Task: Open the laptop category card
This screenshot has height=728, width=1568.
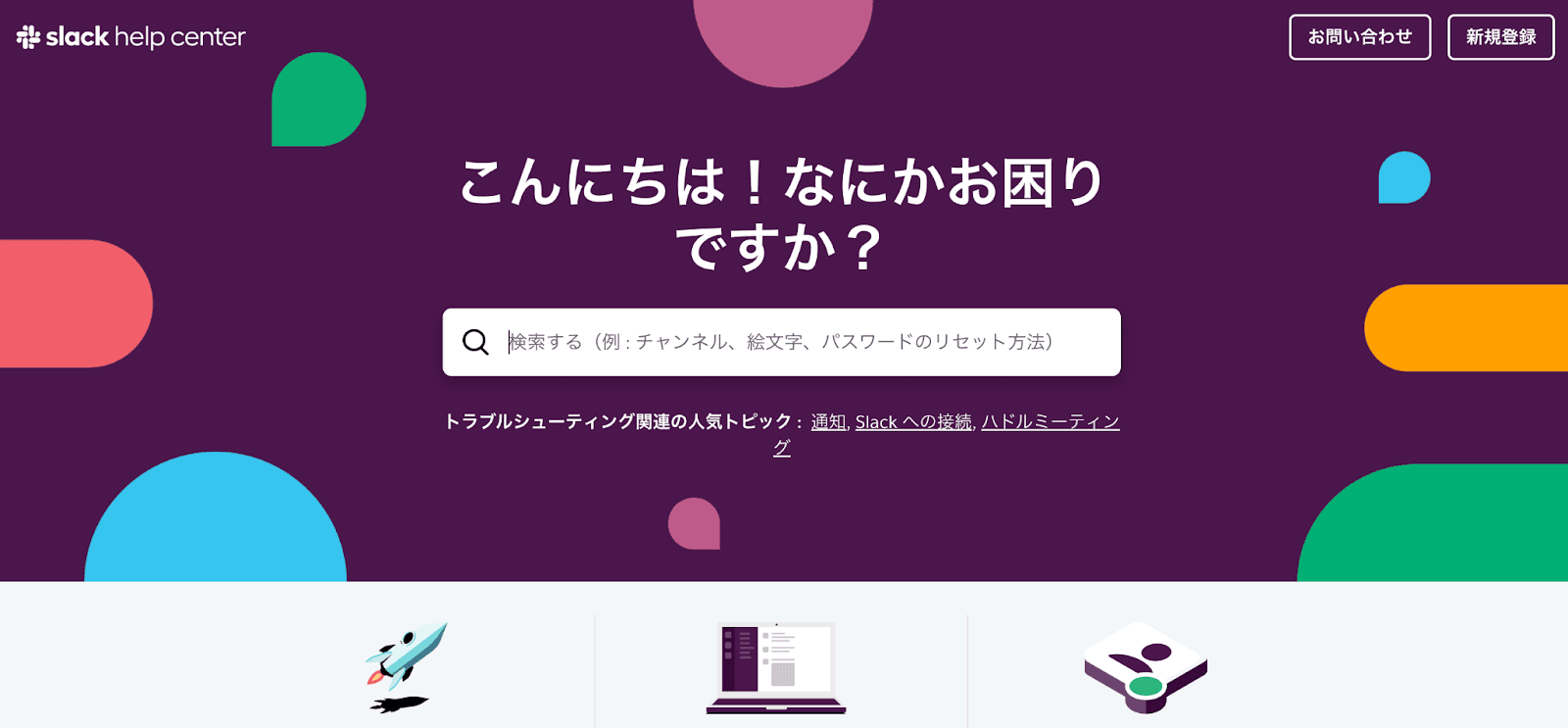Action: point(776,668)
